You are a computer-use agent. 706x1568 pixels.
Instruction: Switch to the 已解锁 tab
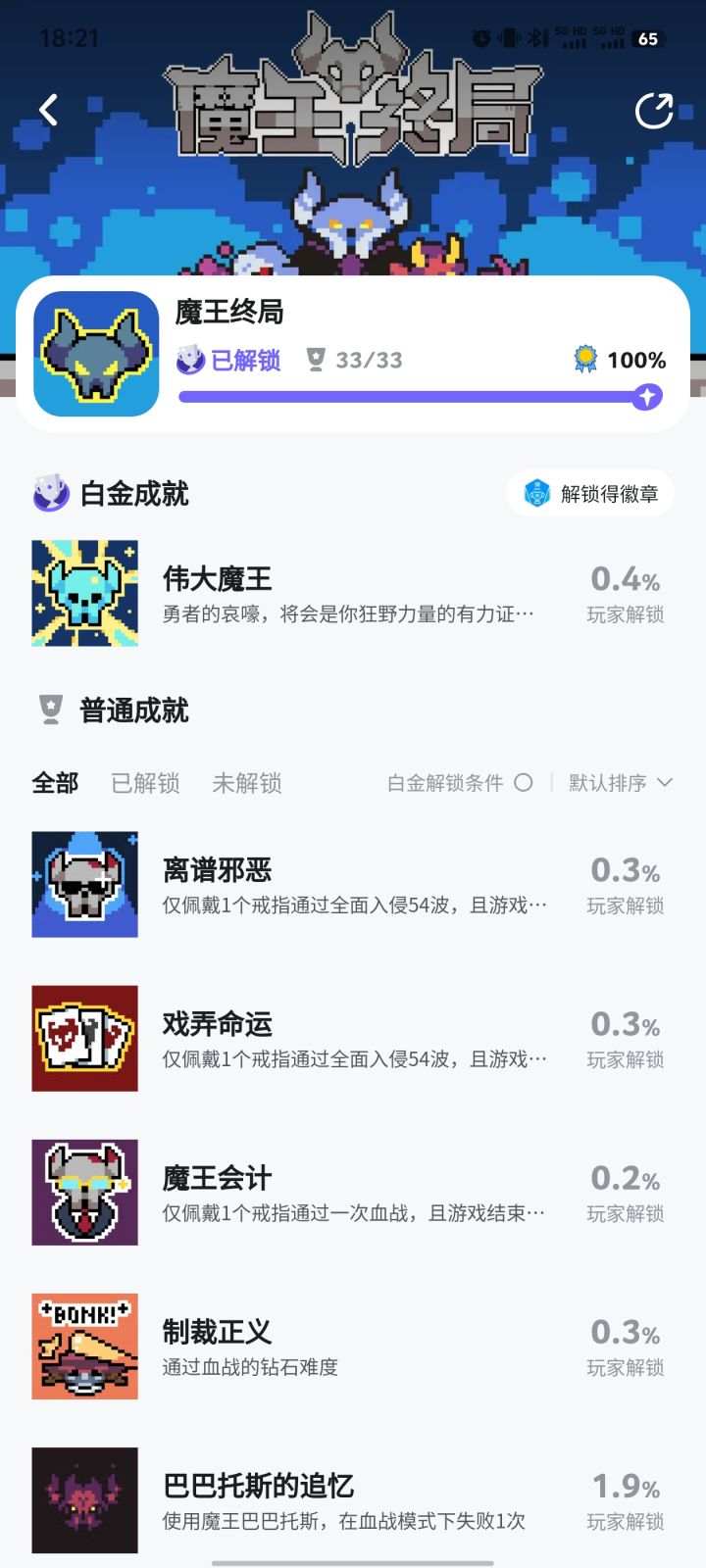pos(145,783)
